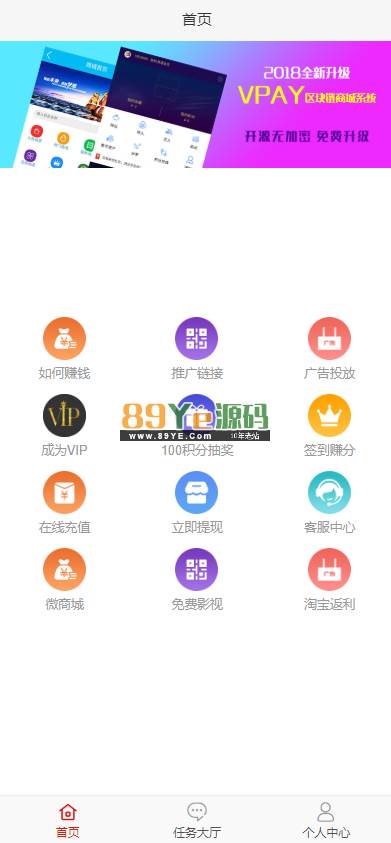Open 推广链接 promotion link
391x843 pixels.
[197, 348]
